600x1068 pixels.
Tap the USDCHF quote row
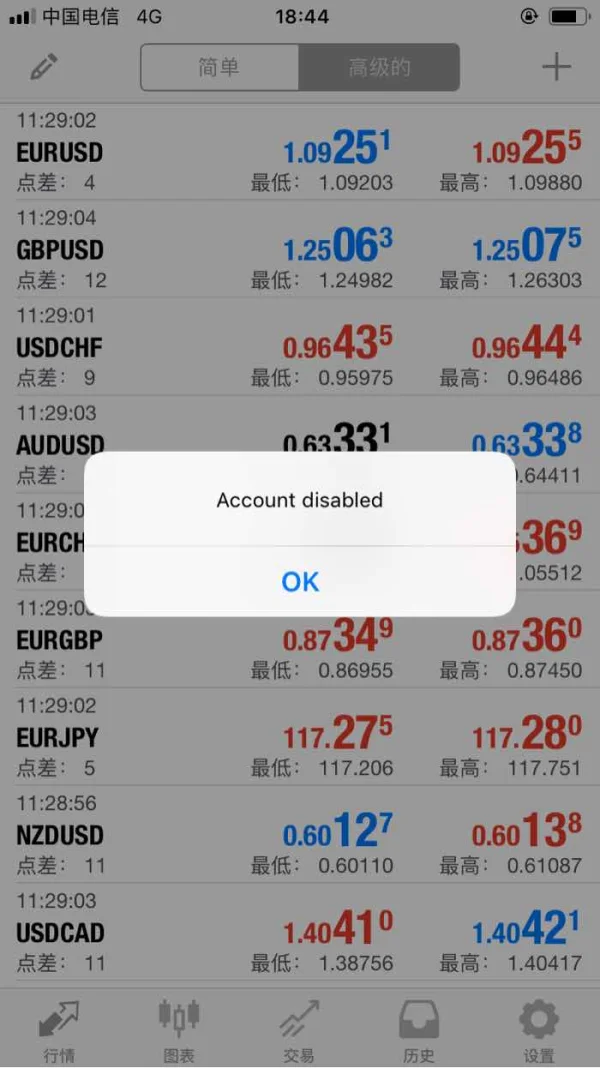300,347
